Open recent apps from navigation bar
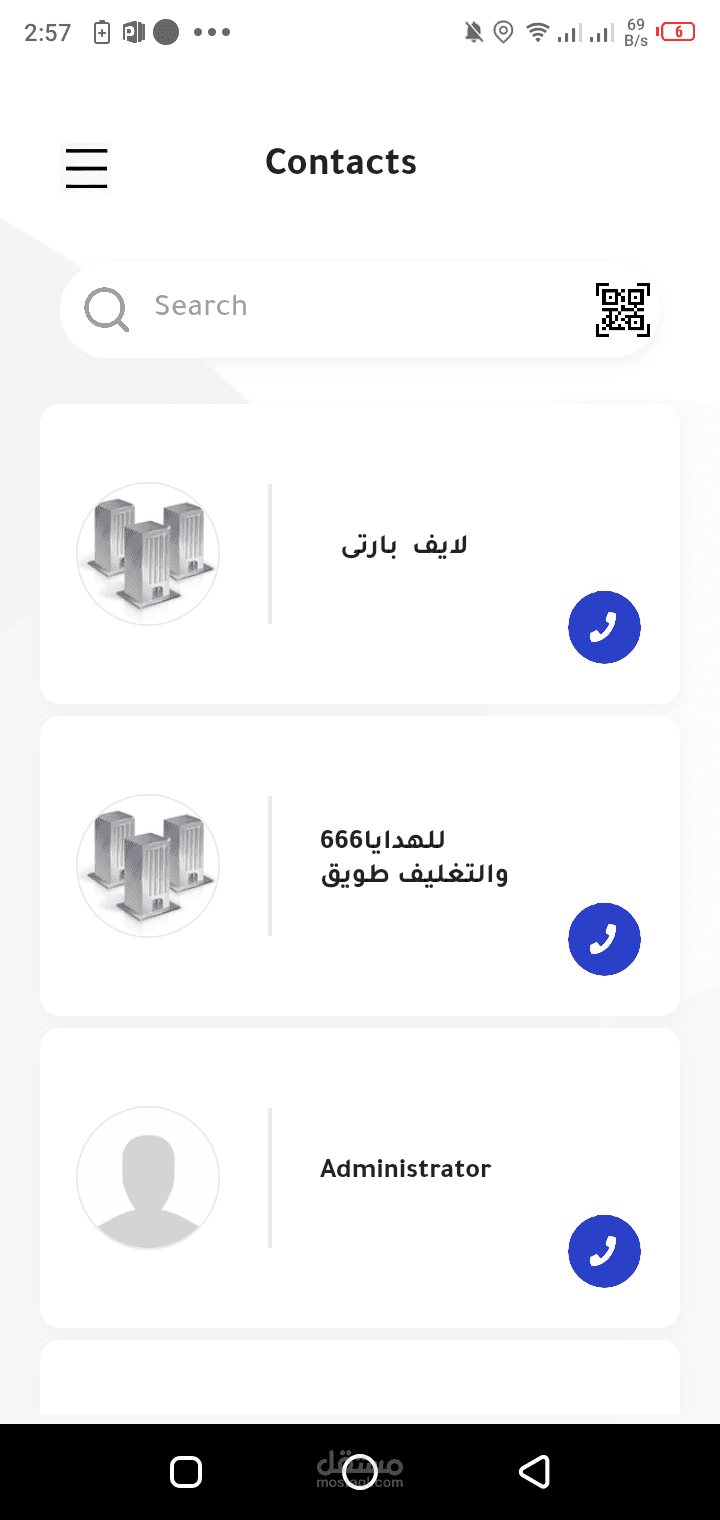 186,1471
